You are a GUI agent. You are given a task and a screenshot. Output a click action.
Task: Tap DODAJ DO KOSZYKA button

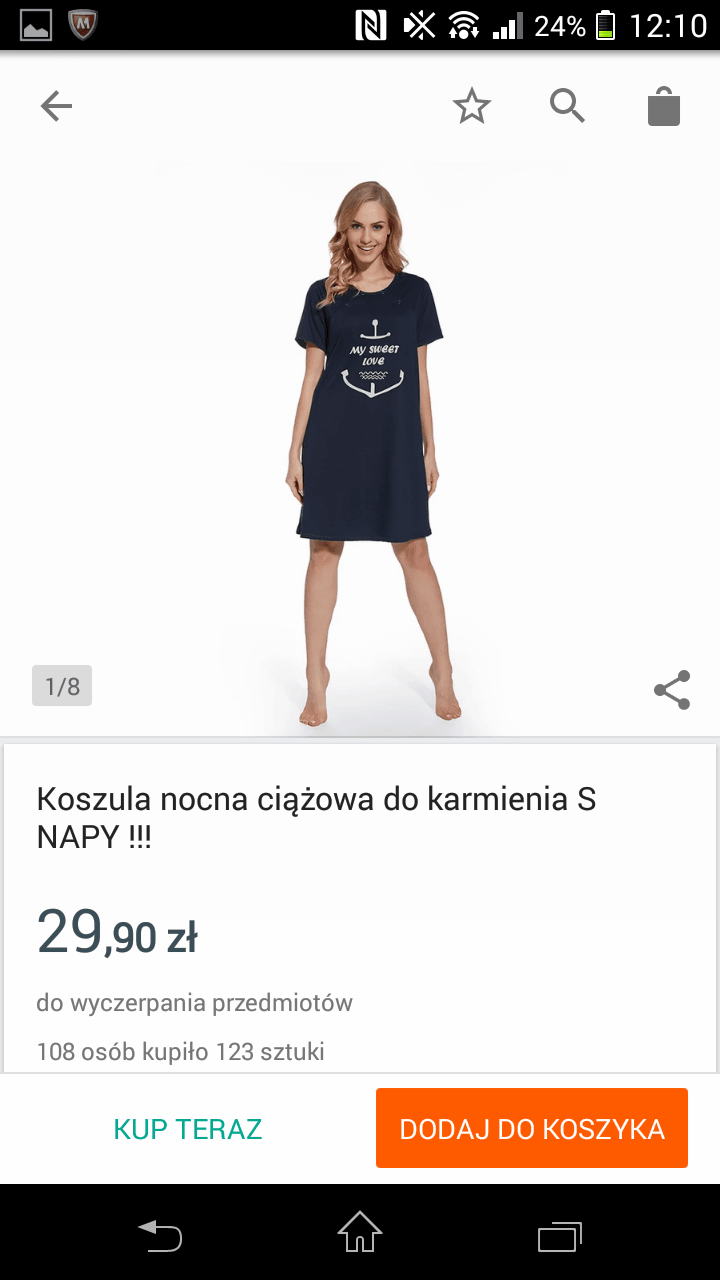[x=532, y=1129]
